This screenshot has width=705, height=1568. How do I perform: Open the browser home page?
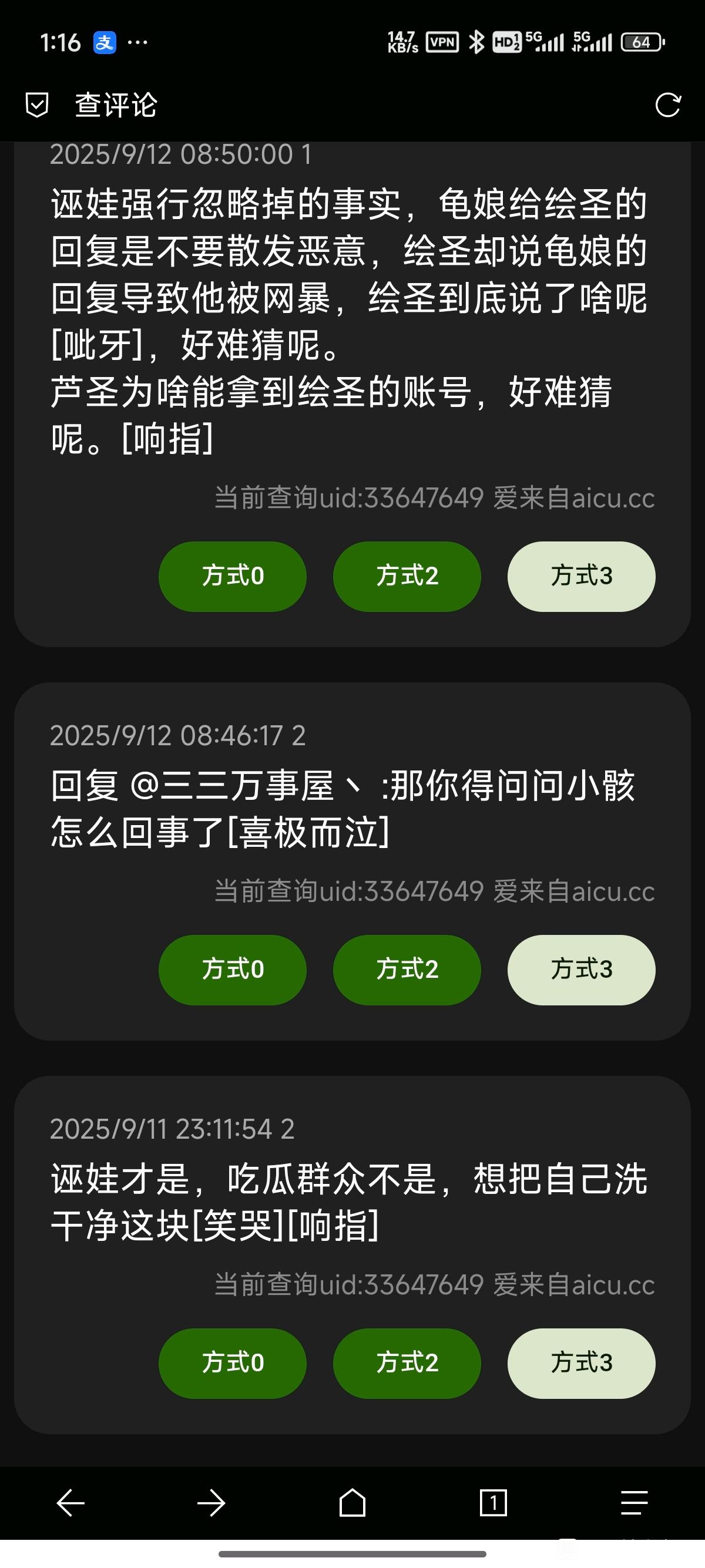[x=352, y=1503]
